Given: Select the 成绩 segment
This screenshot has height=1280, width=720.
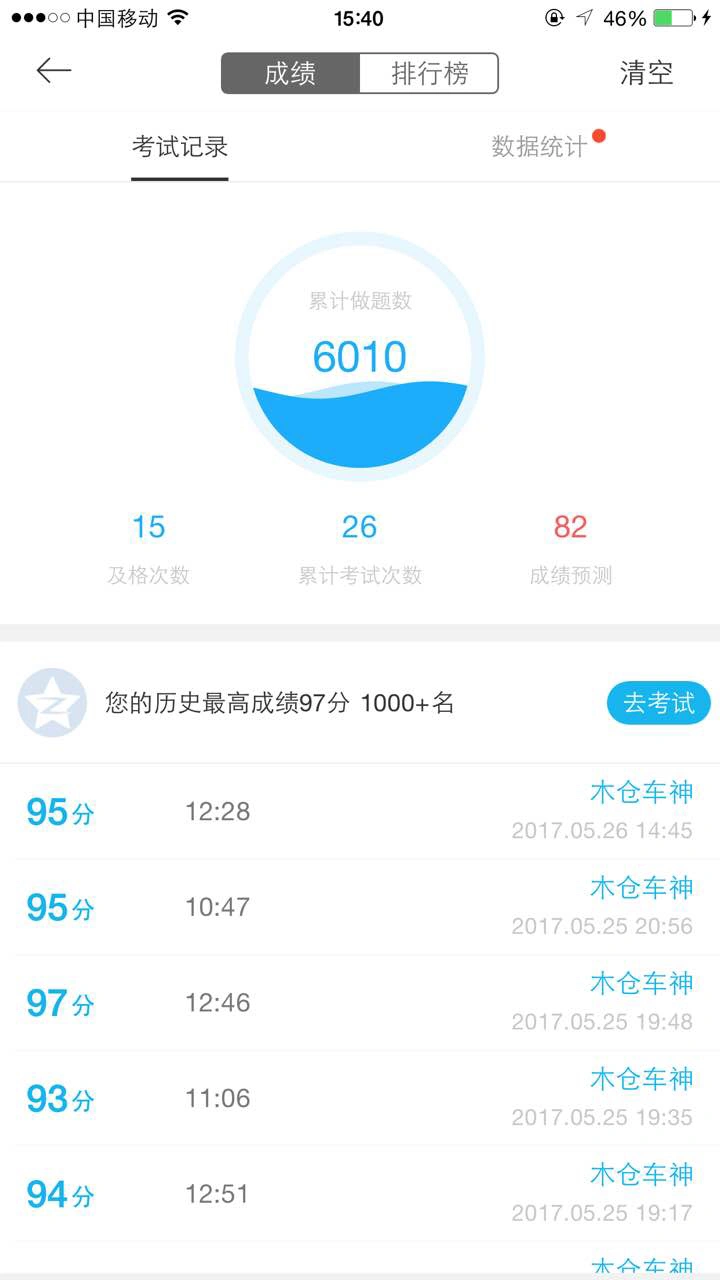Looking at the screenshot, I should click(x=290, y=73).
